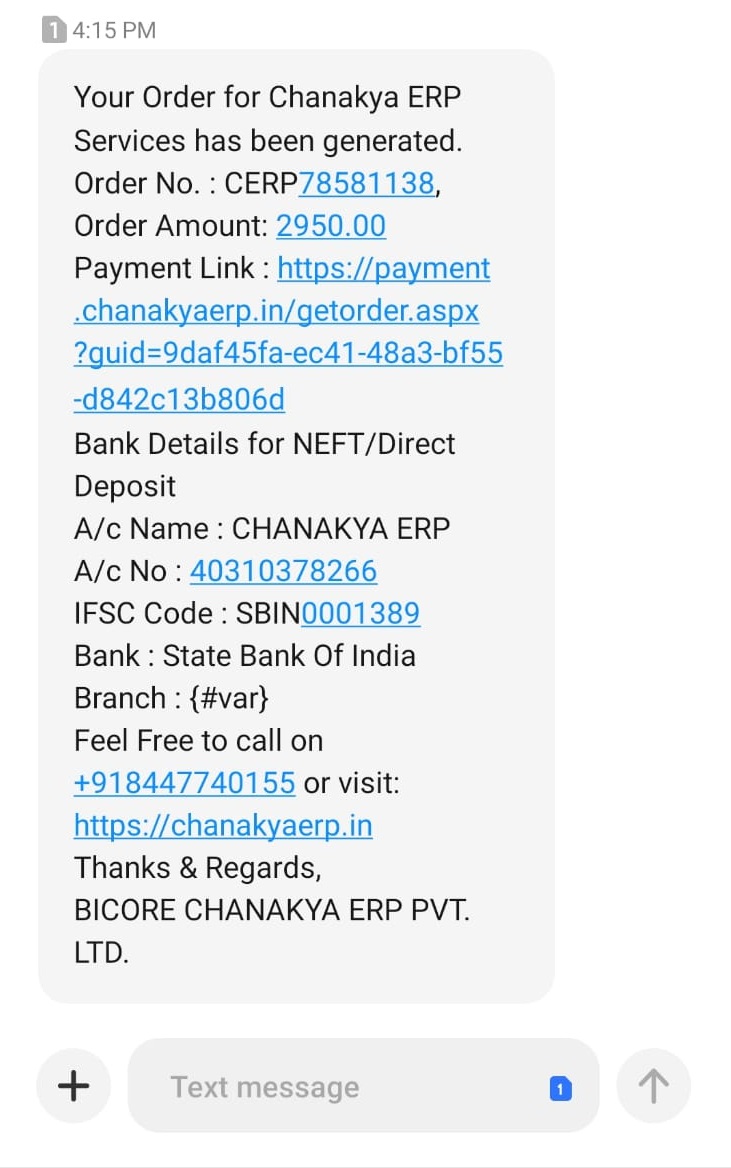
Task: Tap the account number 40310378266
Action: click(283, 571)
